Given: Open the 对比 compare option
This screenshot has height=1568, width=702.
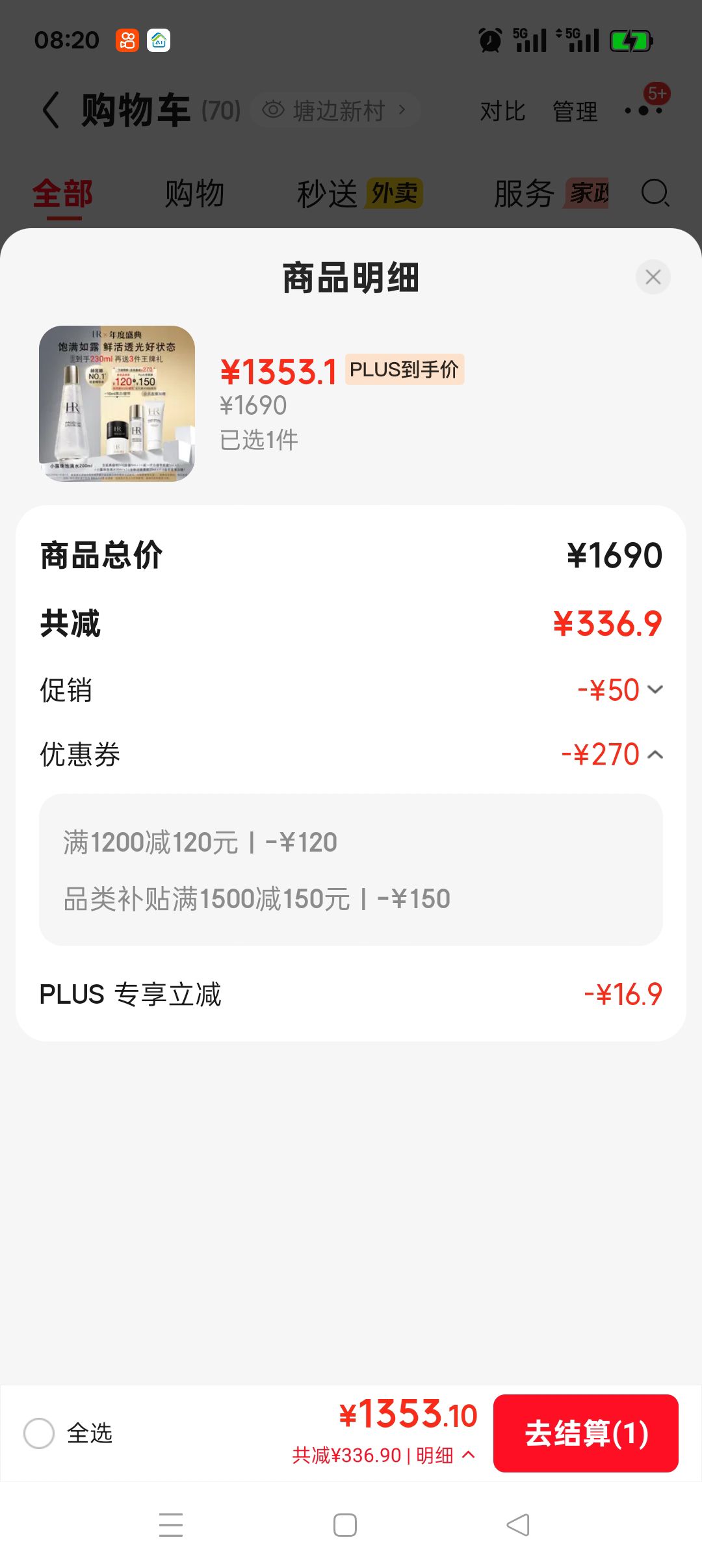Looking at the screenshot, I should (x=502, y=111).
